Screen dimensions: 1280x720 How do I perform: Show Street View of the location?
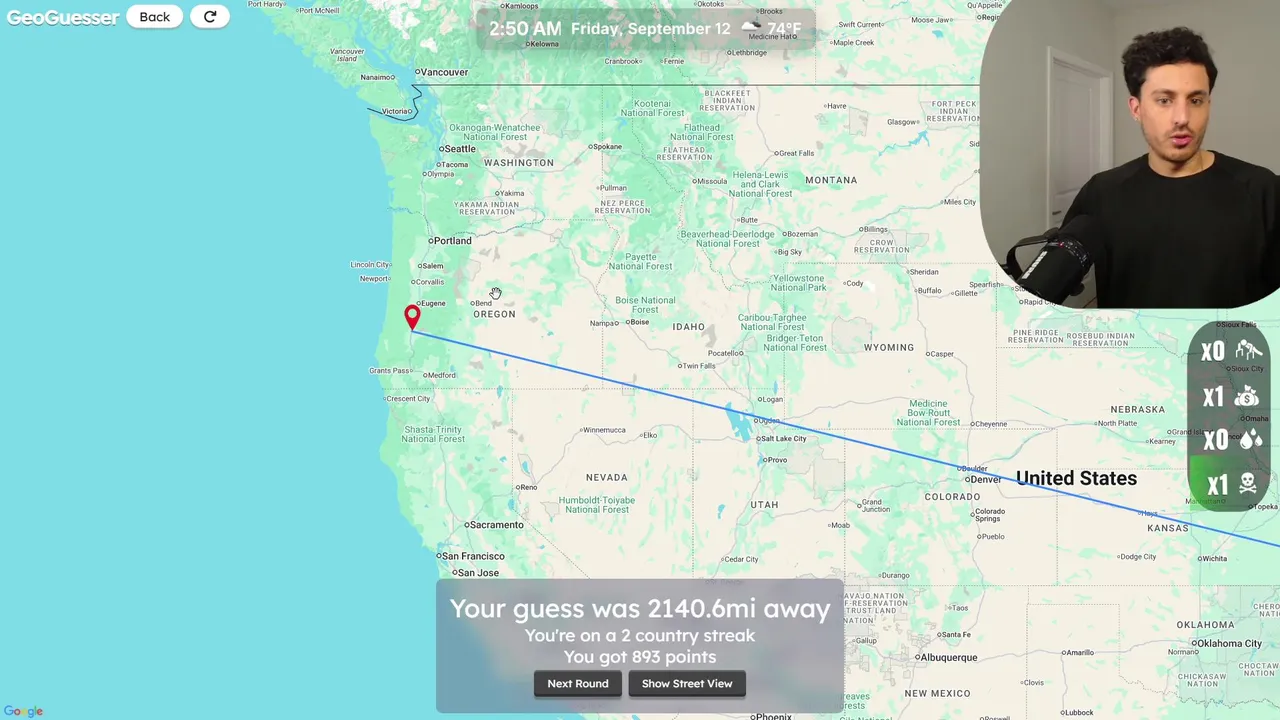687,684
